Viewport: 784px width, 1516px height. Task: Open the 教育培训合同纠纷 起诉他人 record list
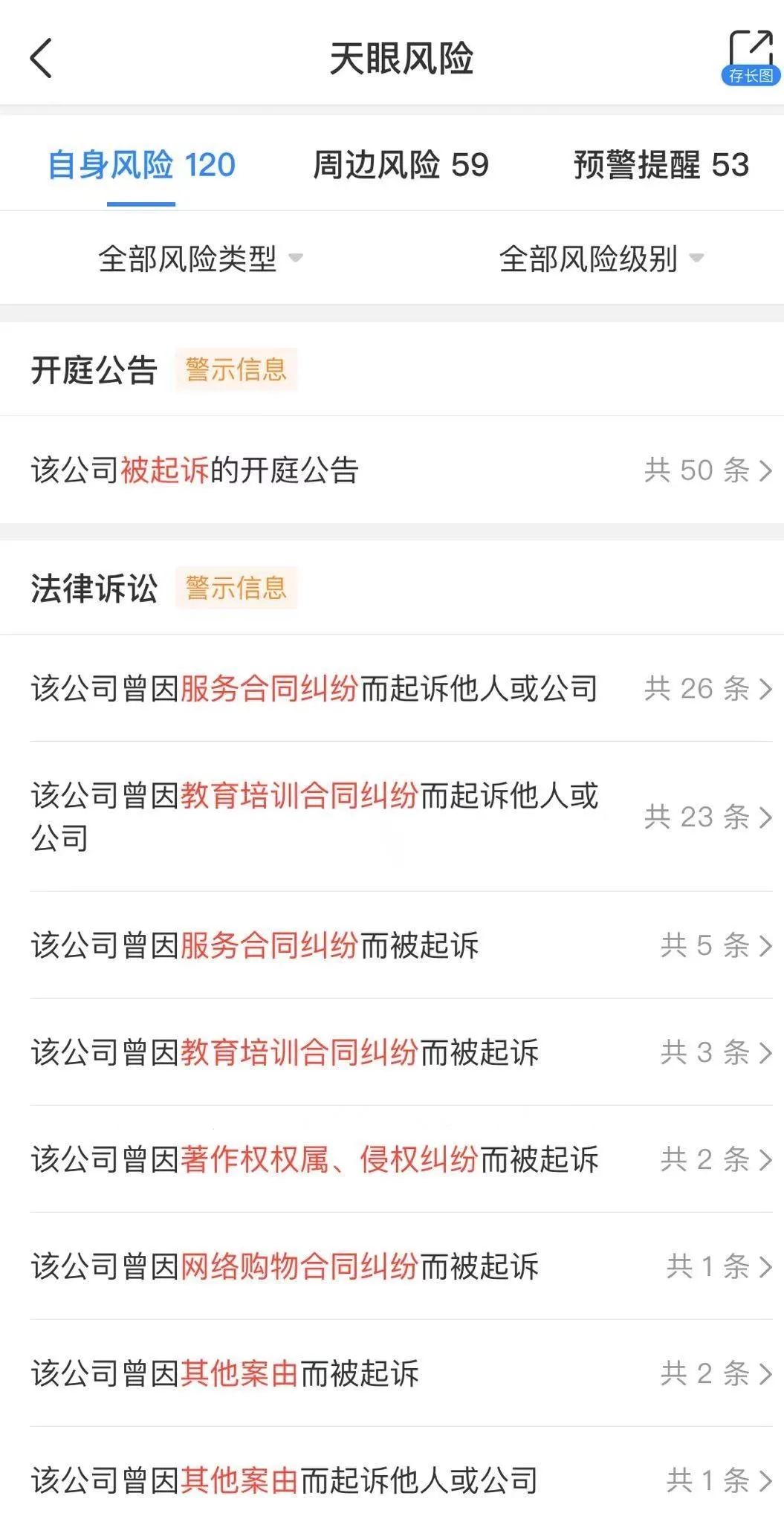pos(392,817)
